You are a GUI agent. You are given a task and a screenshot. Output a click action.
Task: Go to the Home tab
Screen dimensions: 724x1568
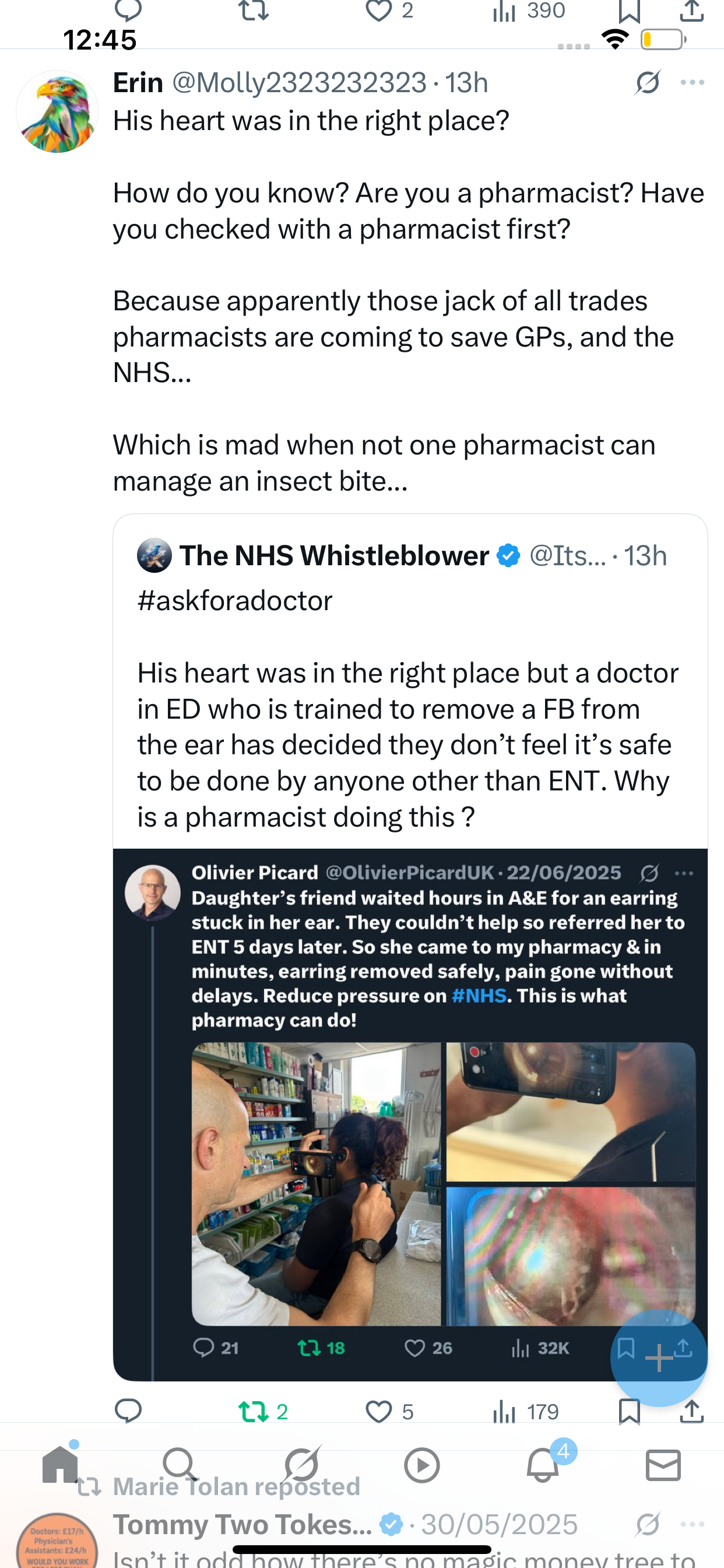tap(60, 1465)
